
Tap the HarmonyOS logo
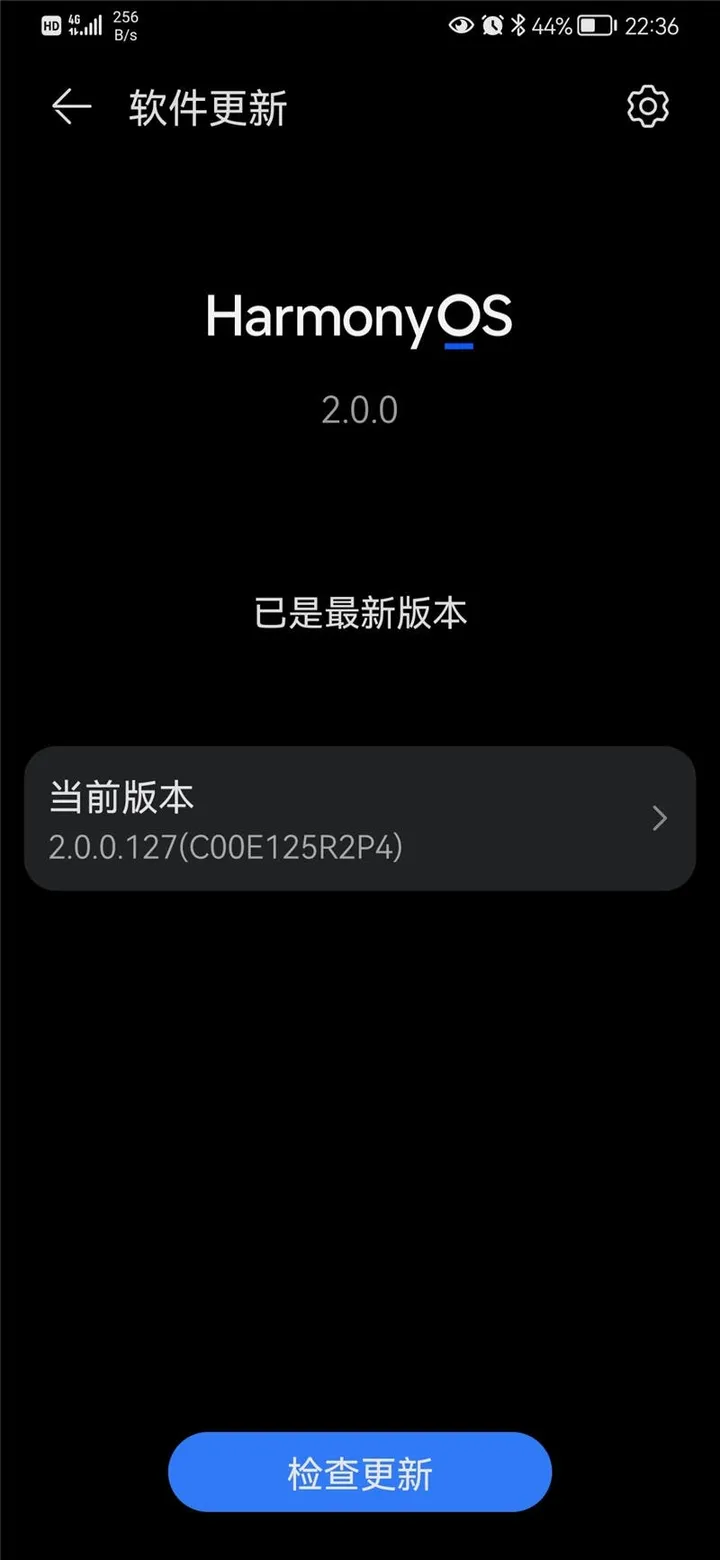point(358,317)
